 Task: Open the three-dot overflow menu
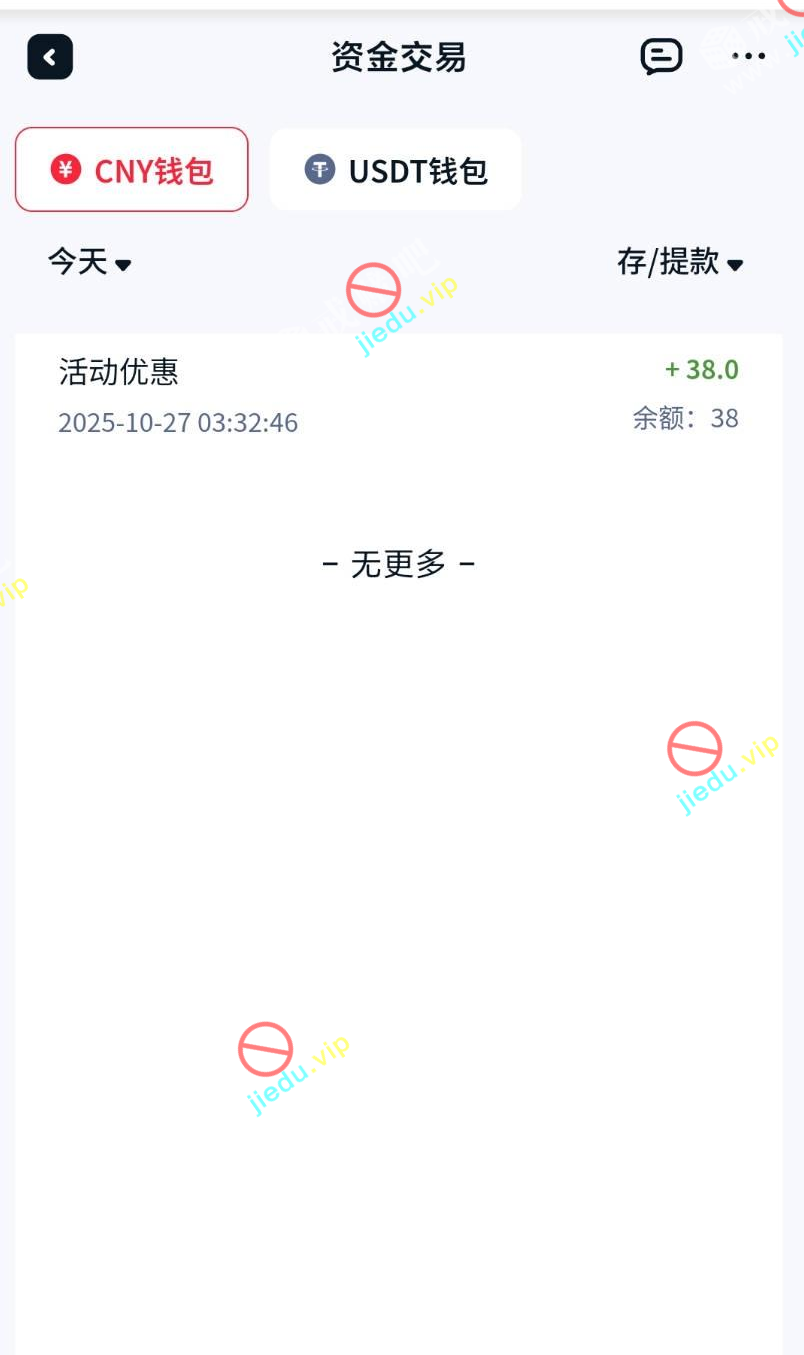click(748, 57)
